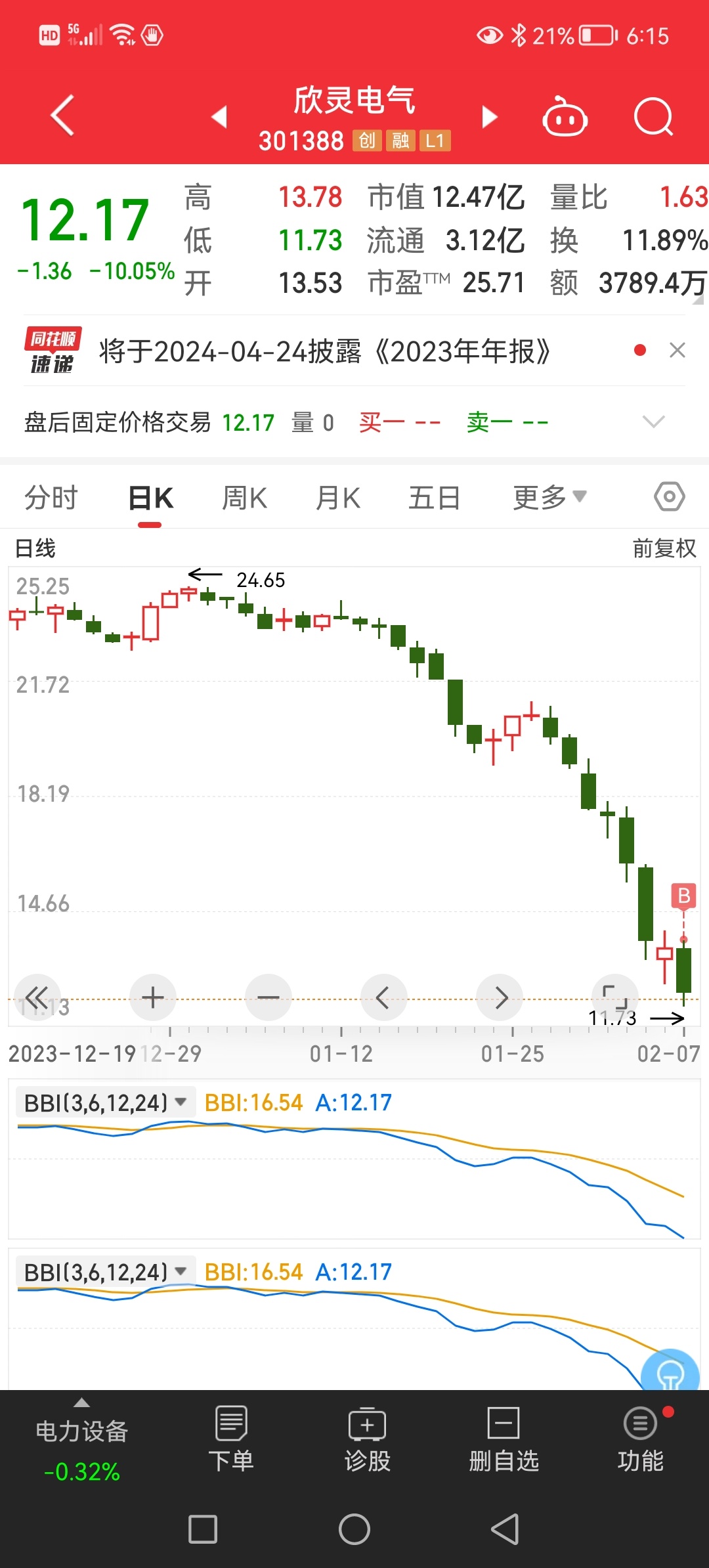Switch to the 分时 chart tab

click(51, 498)
